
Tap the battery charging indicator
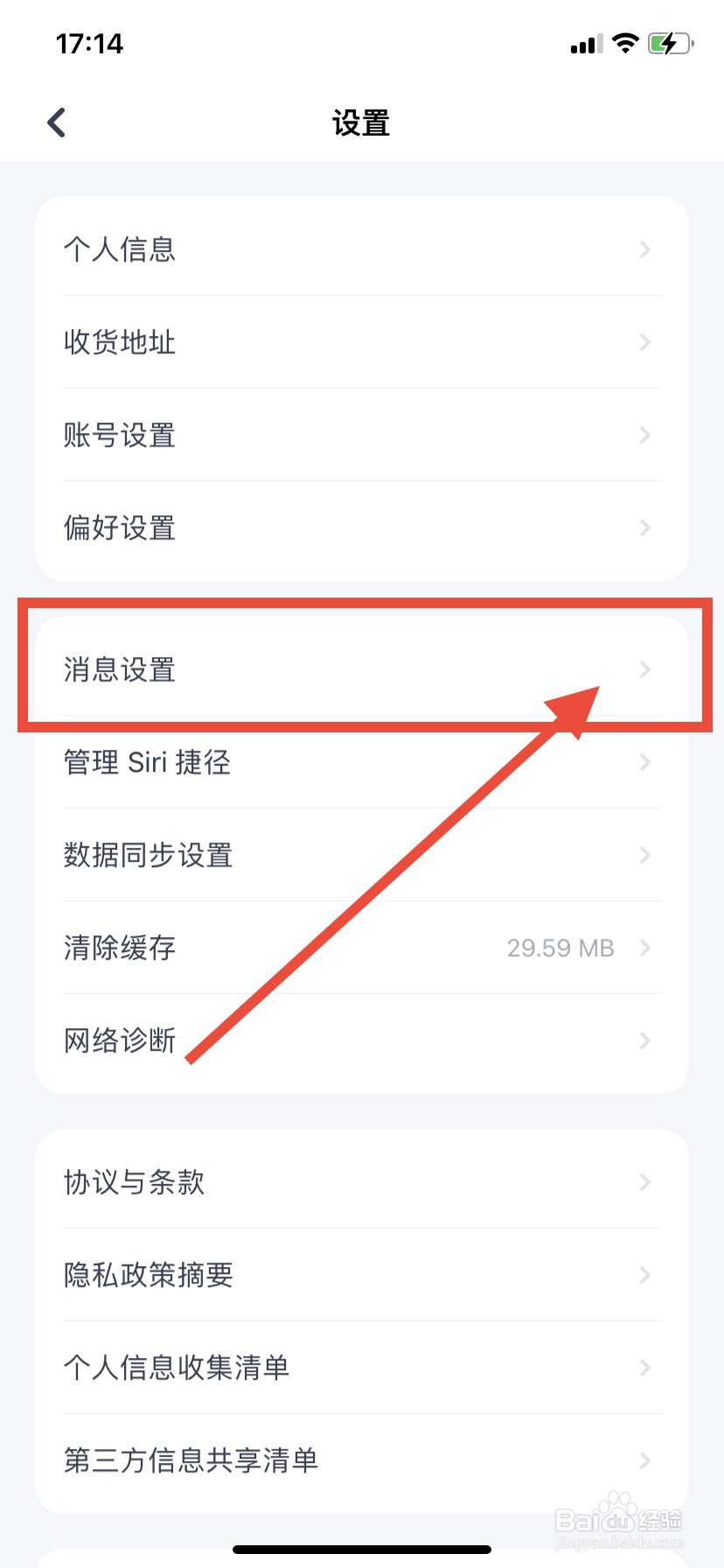tap(667, 43)
